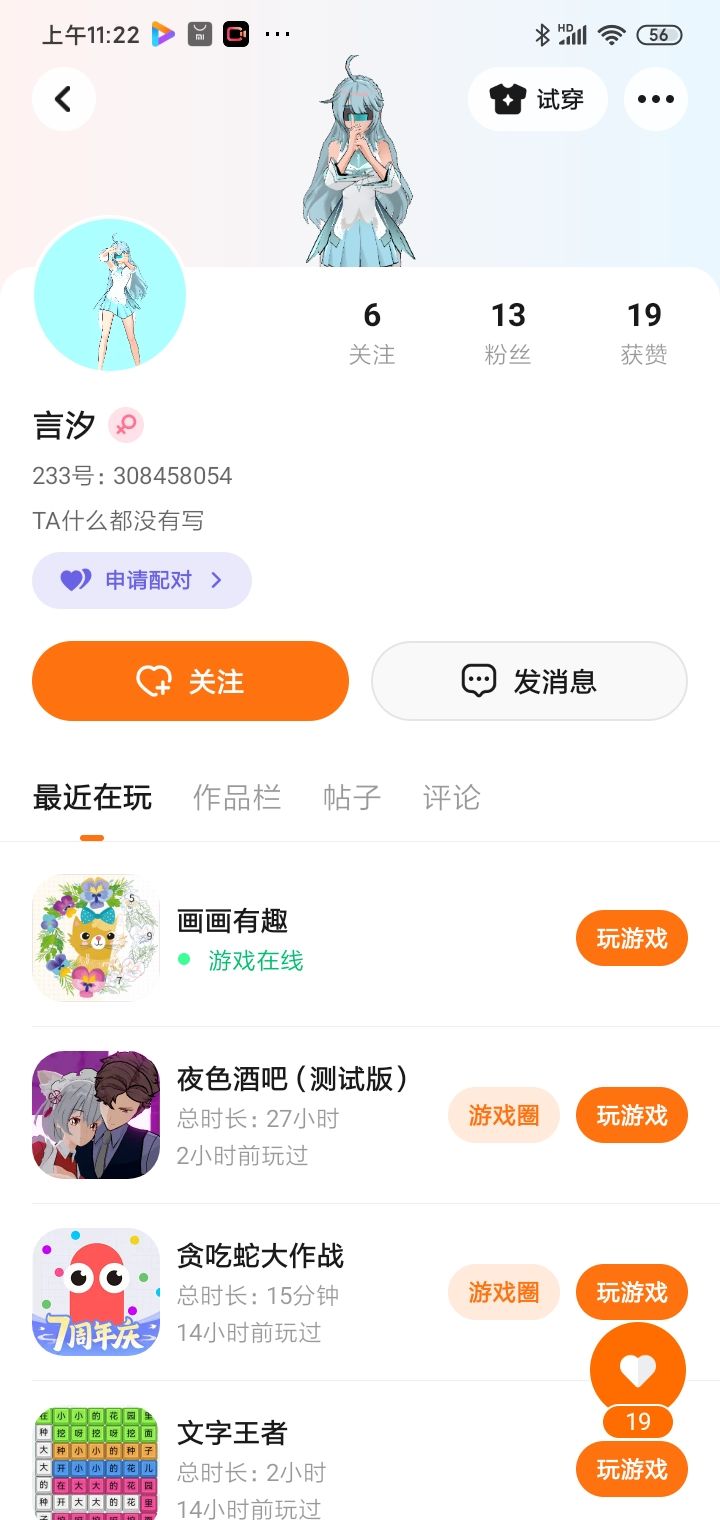Open 游戏圈 for 贪吃蛇大作战

[x=503, y=1292]
